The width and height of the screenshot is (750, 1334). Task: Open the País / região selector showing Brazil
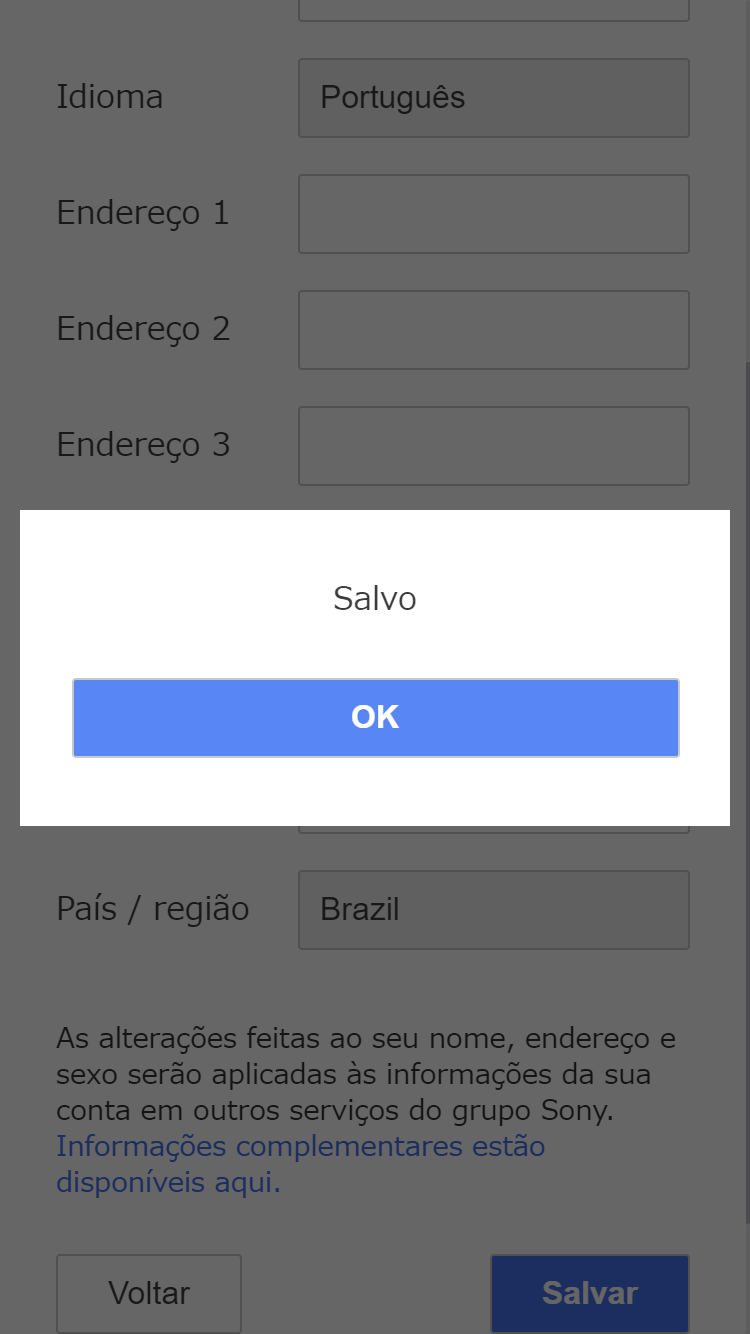click(493, 909)
